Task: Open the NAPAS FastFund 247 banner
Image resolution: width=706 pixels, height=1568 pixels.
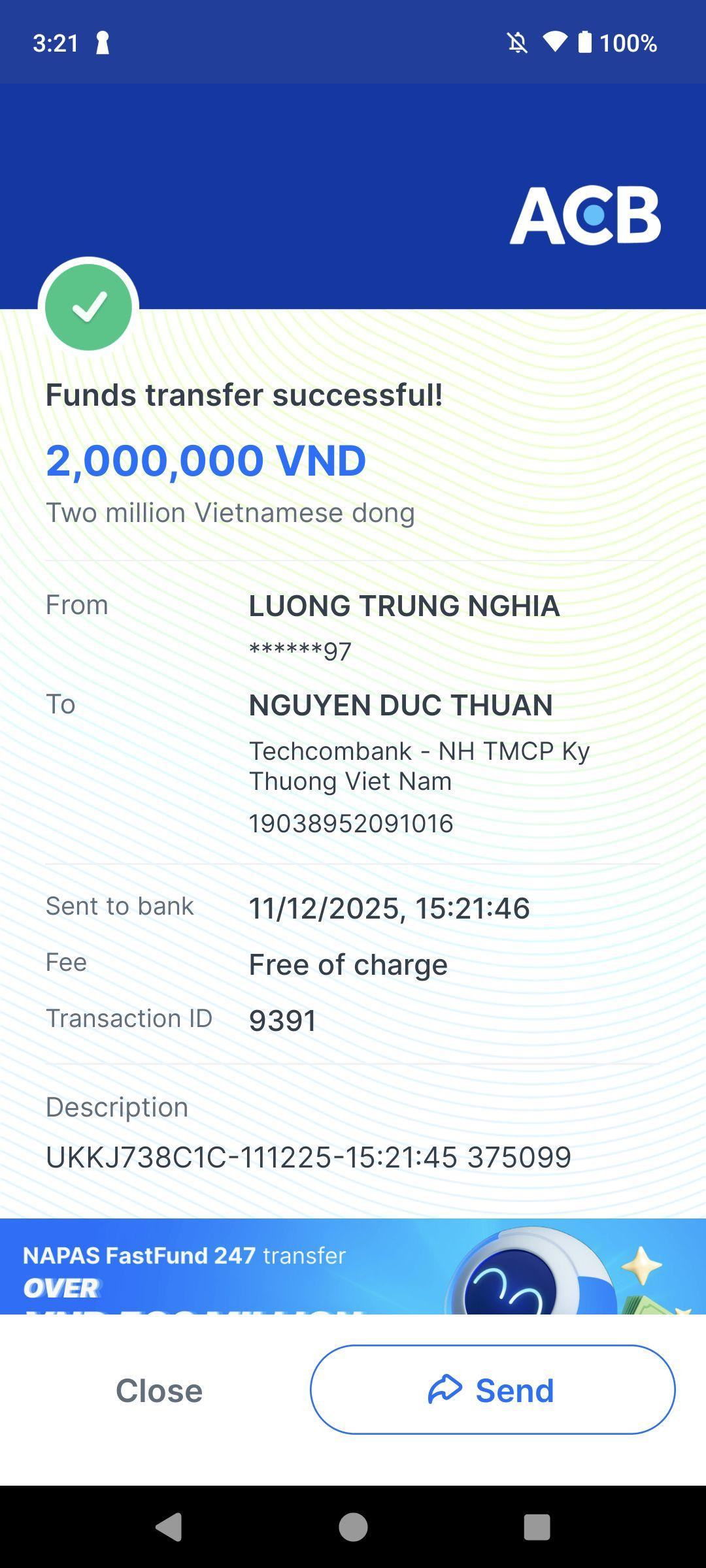Action: pyautogui.click(x=353, y=1266)
